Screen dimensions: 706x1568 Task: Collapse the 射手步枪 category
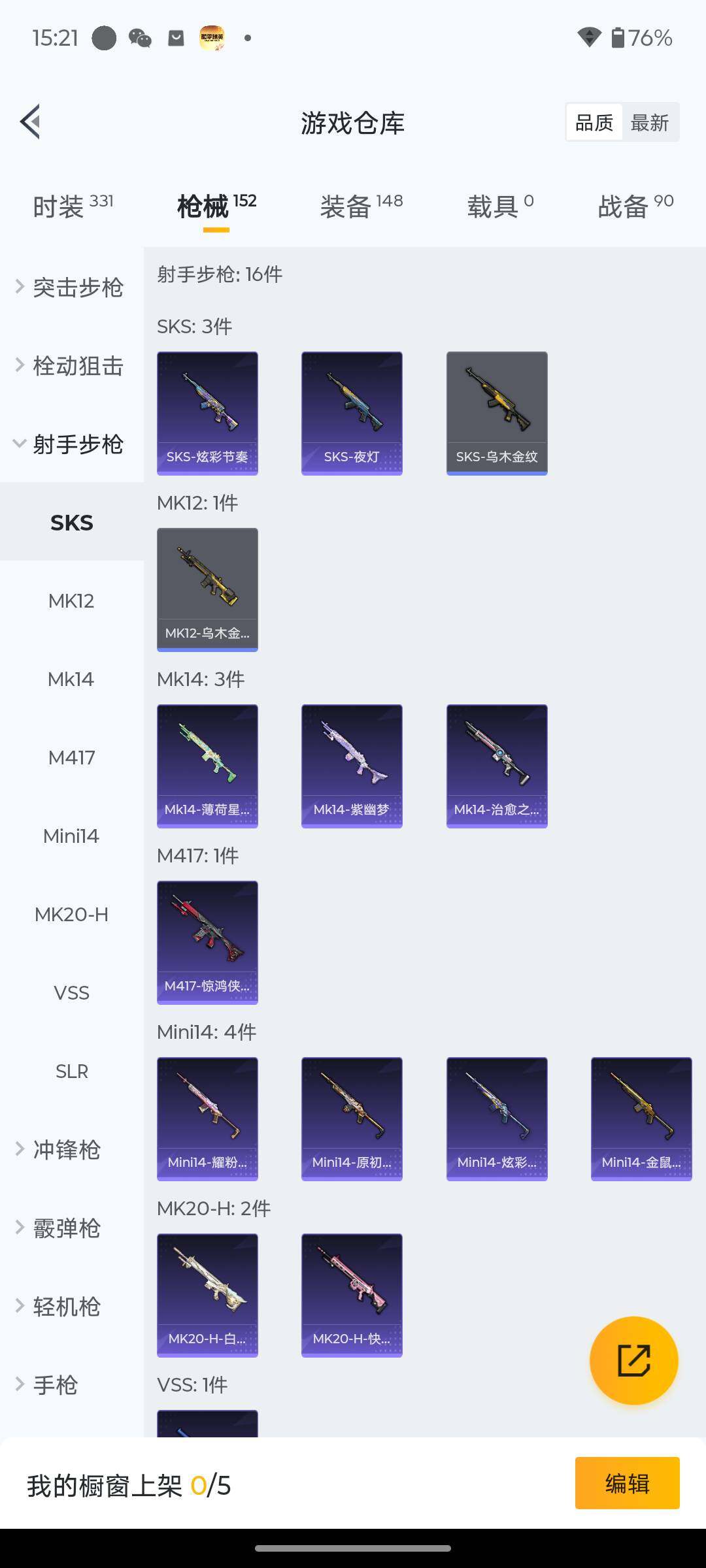click(71, 444)
